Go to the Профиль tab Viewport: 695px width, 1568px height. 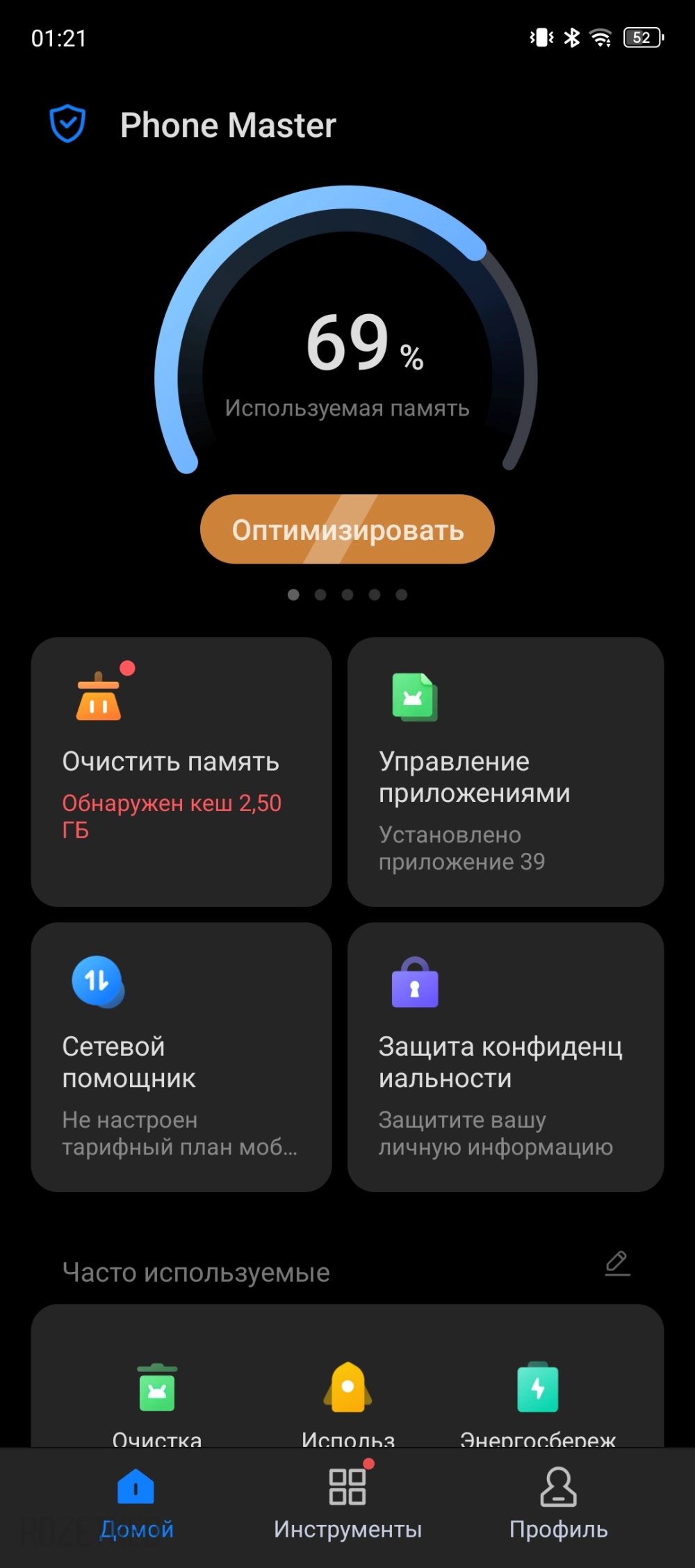558,1505
